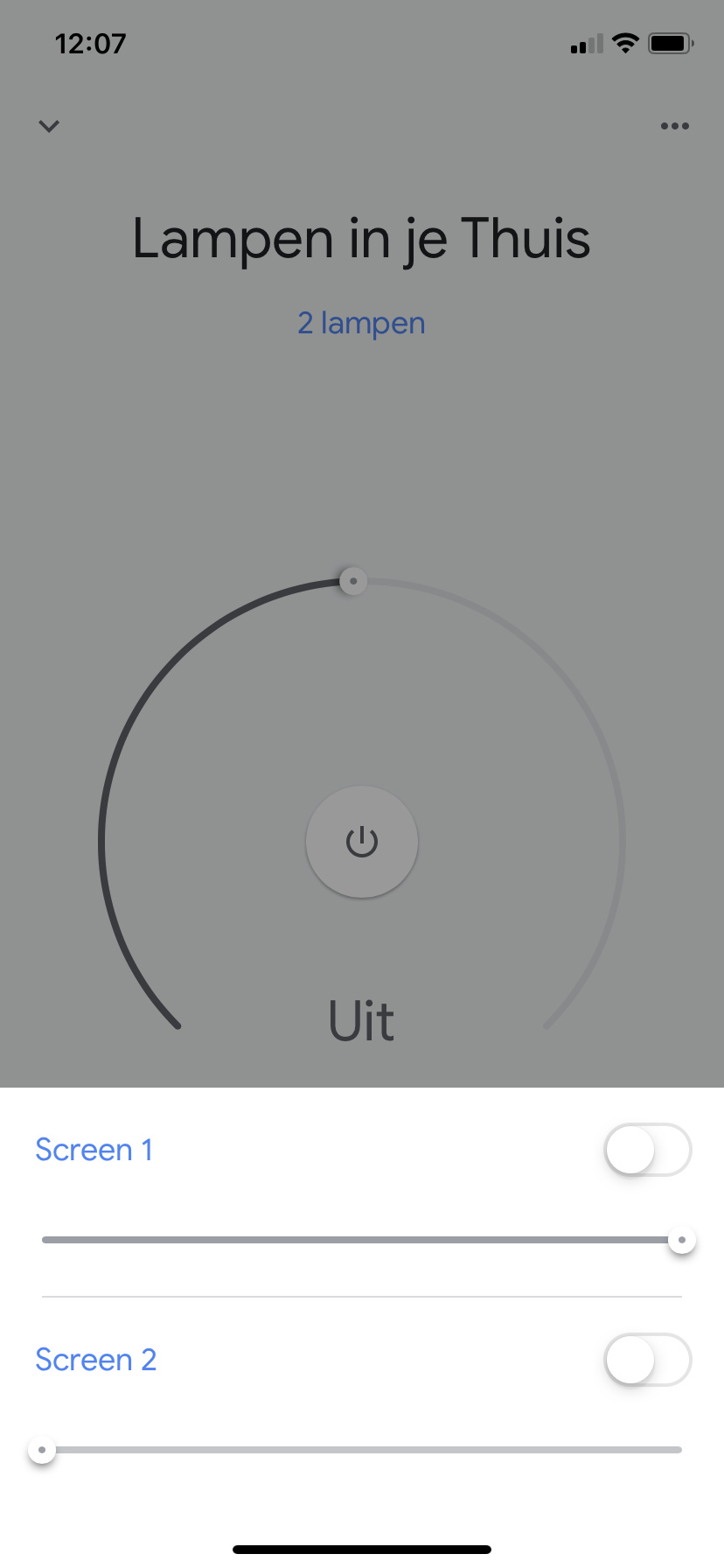Enable the Screen 2 switch
Image resolution: width=724 pixels, height=1568 pixels.
click(647, 1360)
